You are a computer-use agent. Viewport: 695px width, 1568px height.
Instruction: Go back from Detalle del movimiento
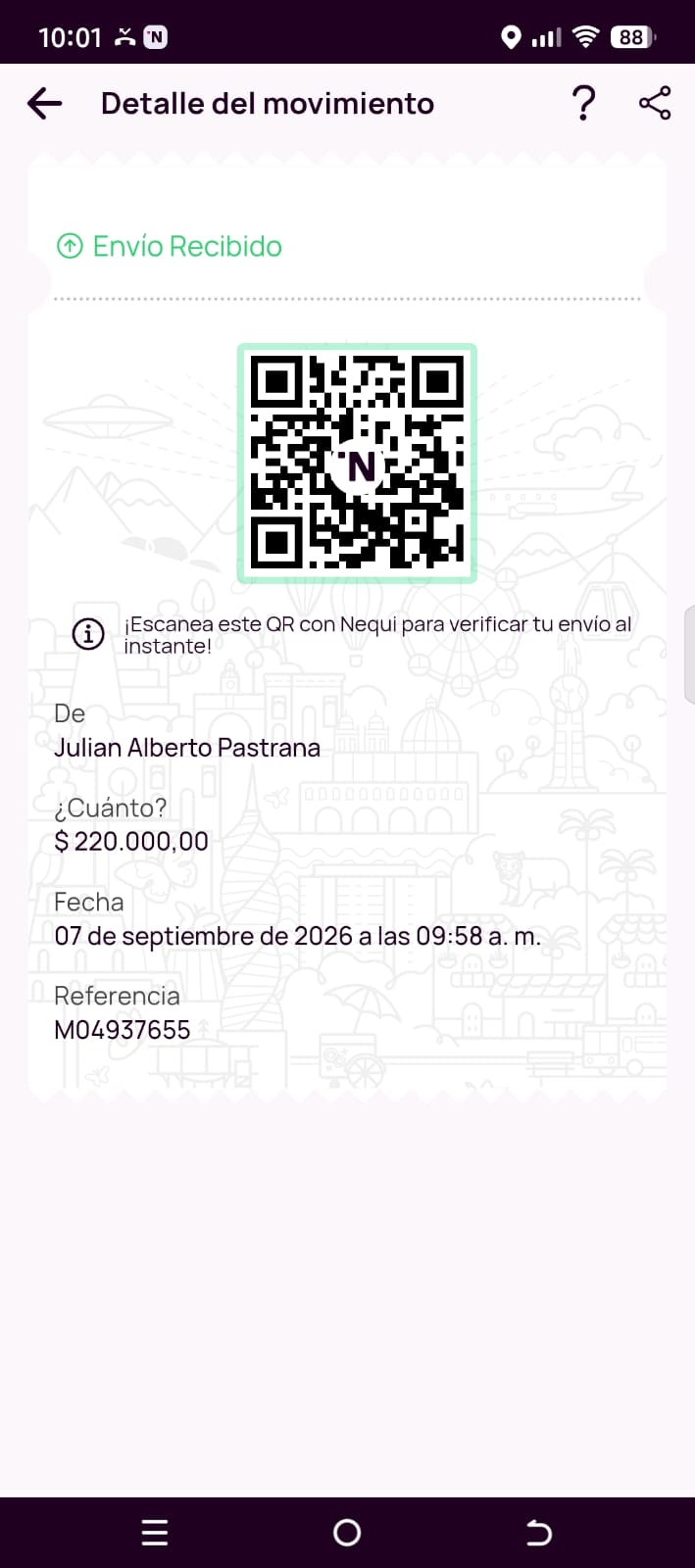45,103
